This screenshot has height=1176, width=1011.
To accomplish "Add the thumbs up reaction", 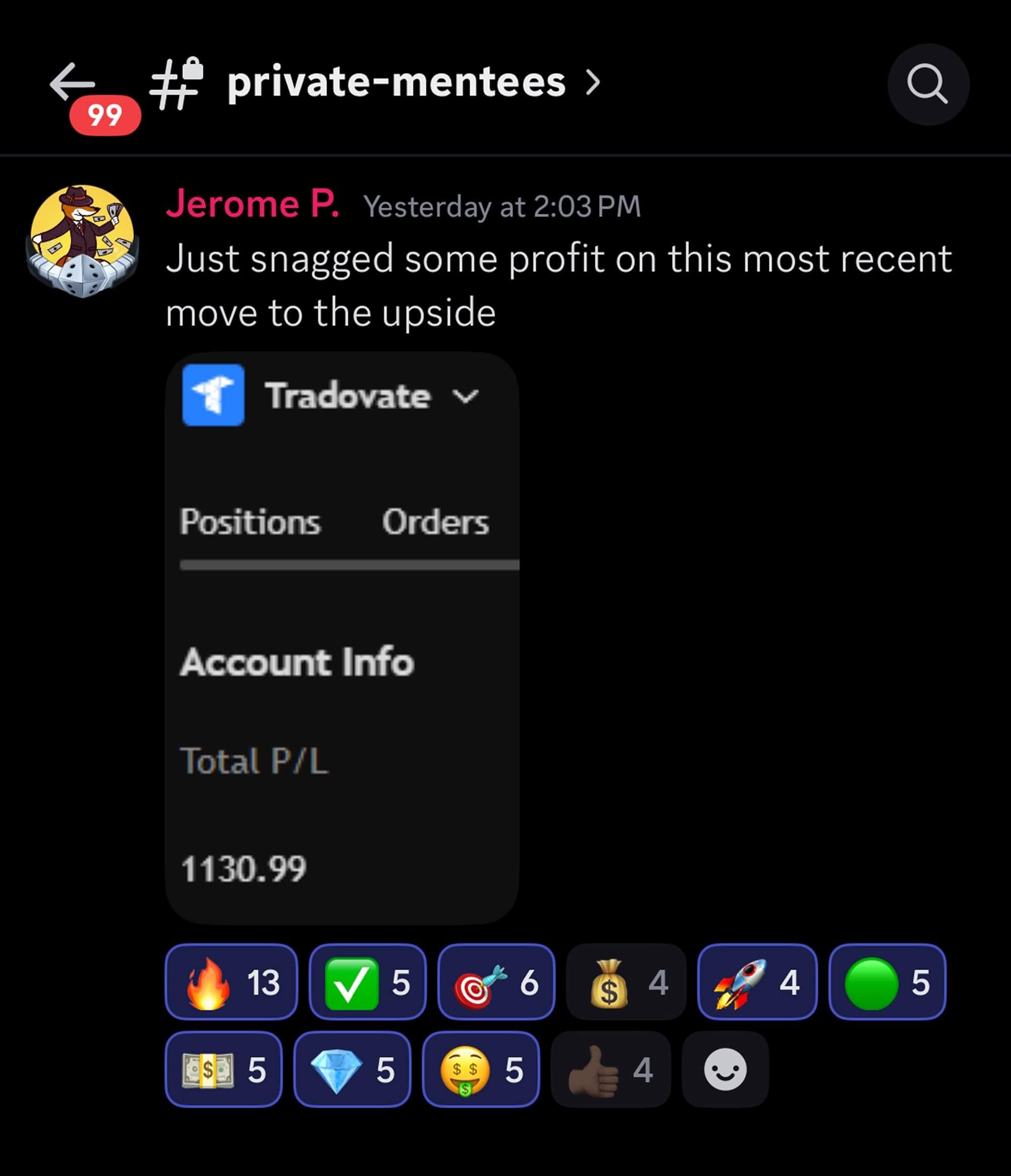I will pos(611,1069).
